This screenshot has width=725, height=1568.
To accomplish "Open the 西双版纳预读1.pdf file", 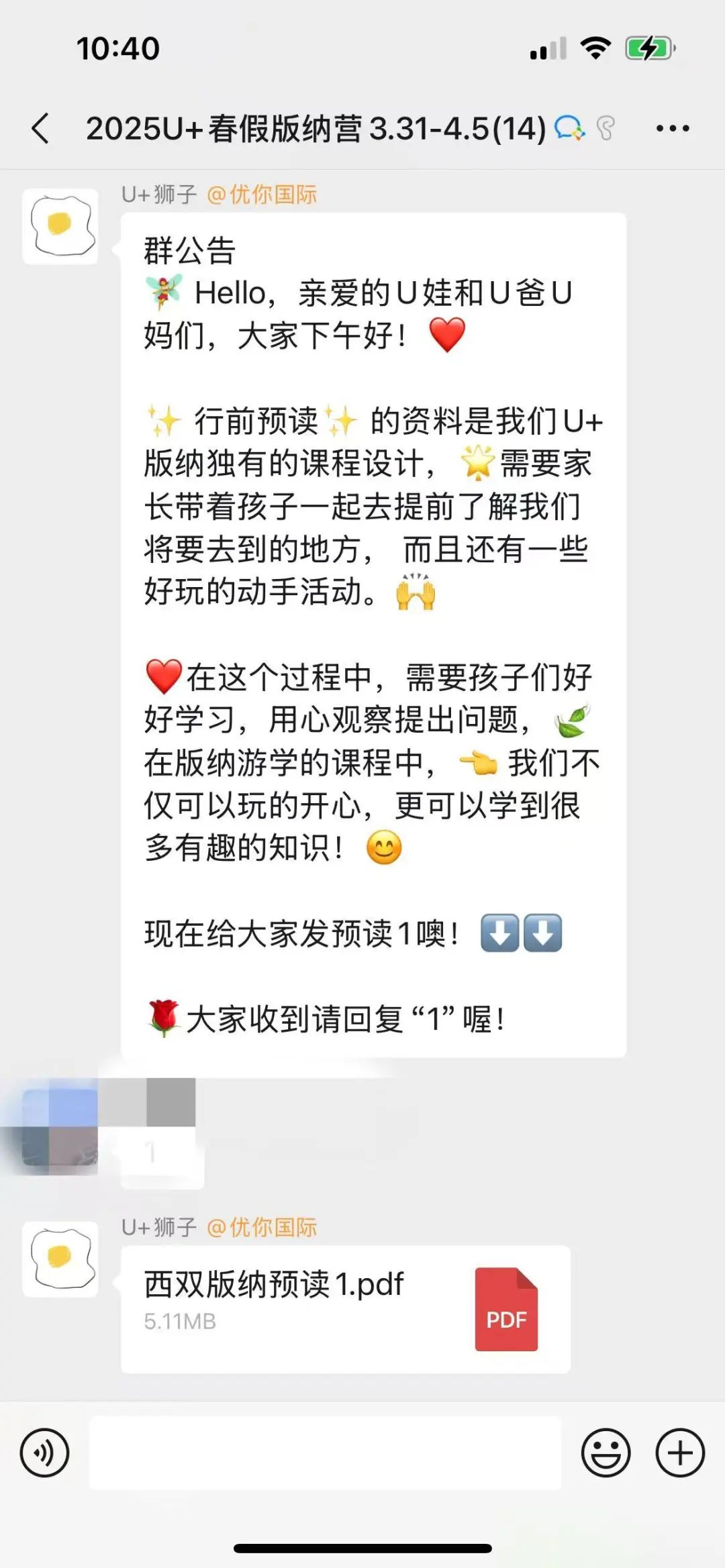I will (346, 1309).
